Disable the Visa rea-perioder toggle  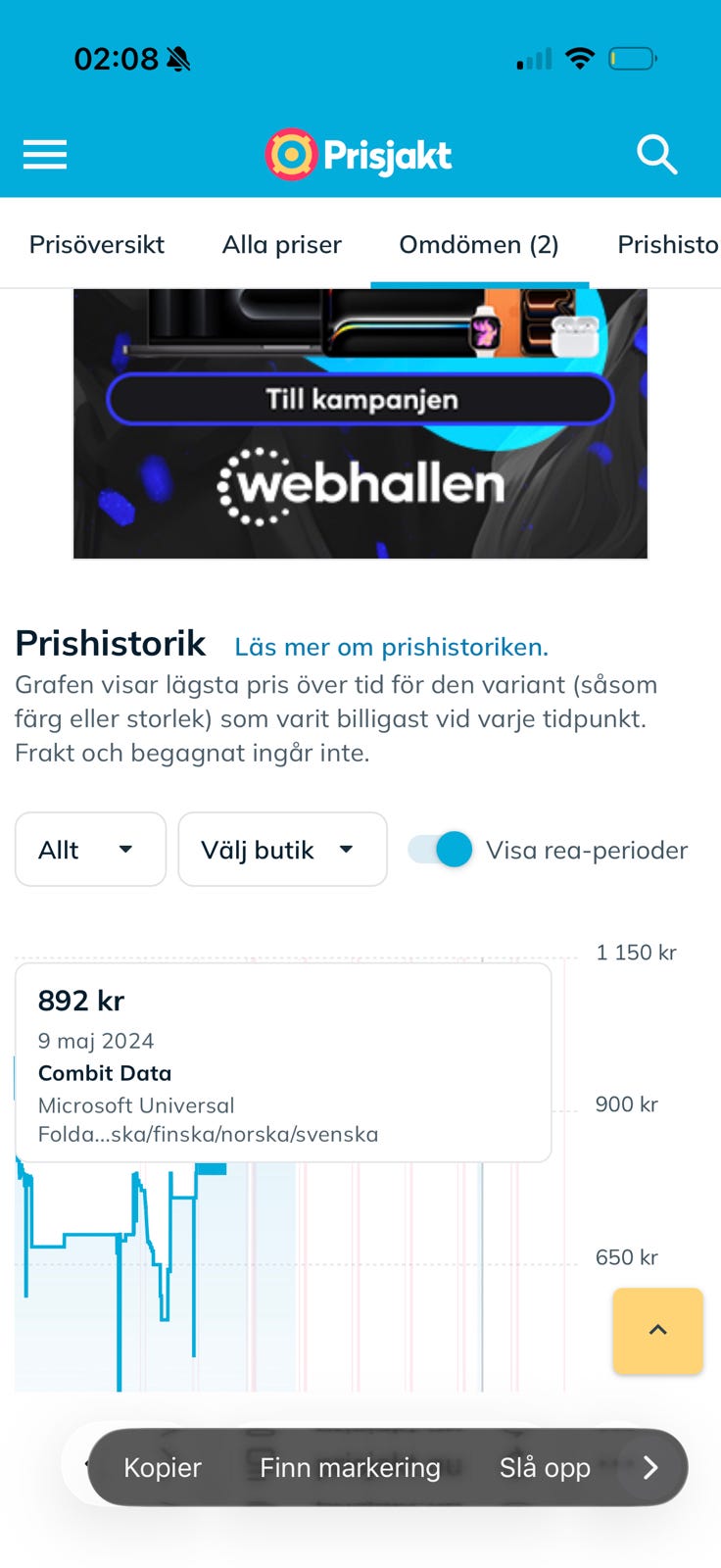coord(440,850)
